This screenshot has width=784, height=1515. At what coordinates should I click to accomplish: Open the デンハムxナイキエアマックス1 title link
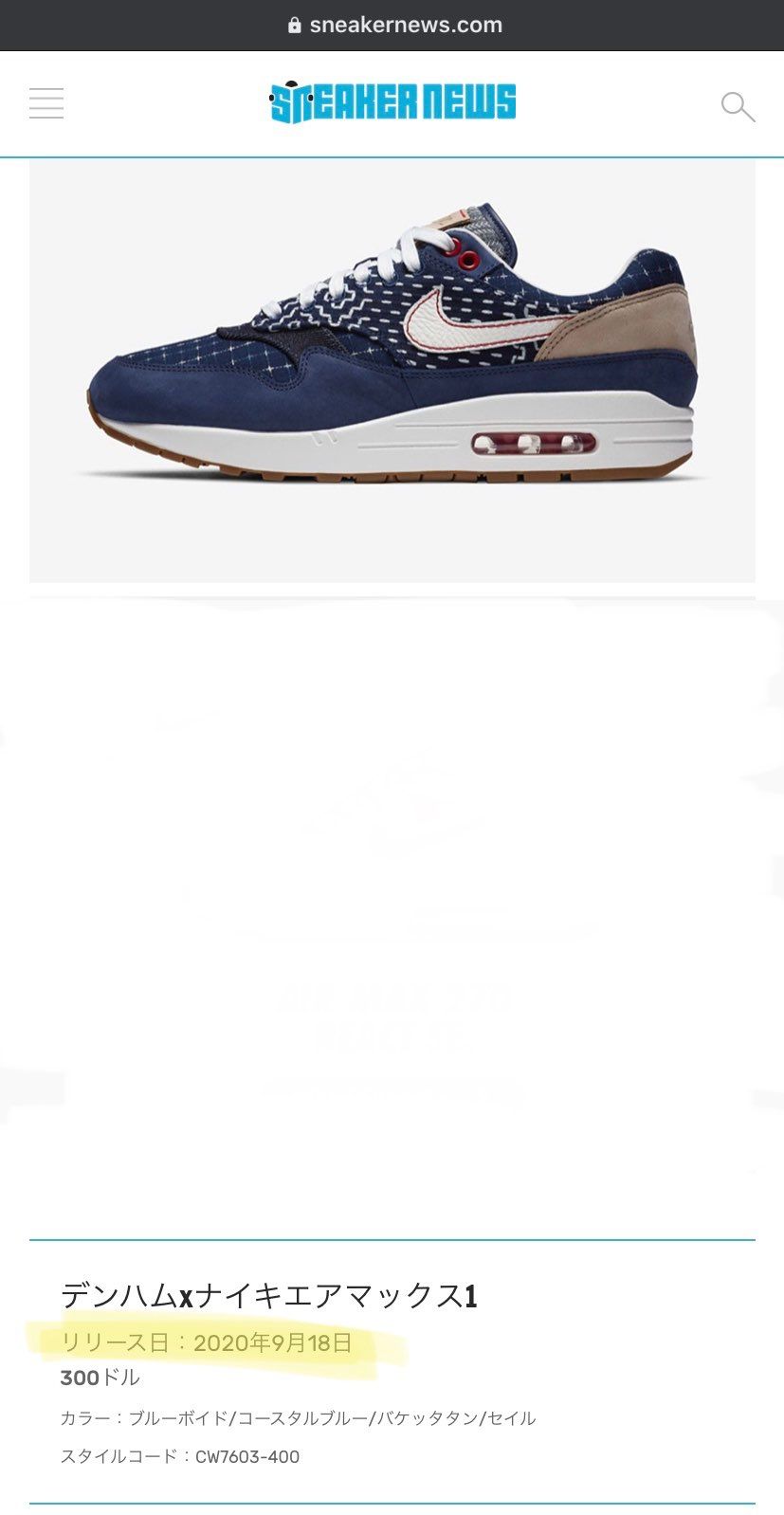coord(269,1295)
